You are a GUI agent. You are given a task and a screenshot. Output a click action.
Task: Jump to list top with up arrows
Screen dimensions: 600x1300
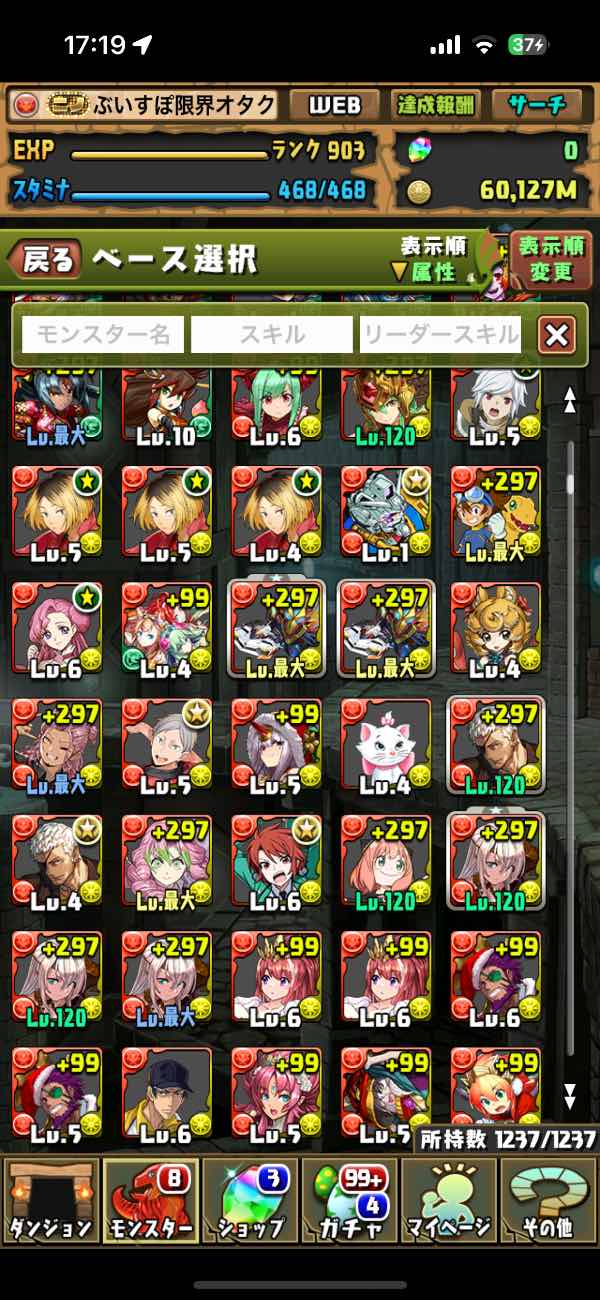(570, 401)
